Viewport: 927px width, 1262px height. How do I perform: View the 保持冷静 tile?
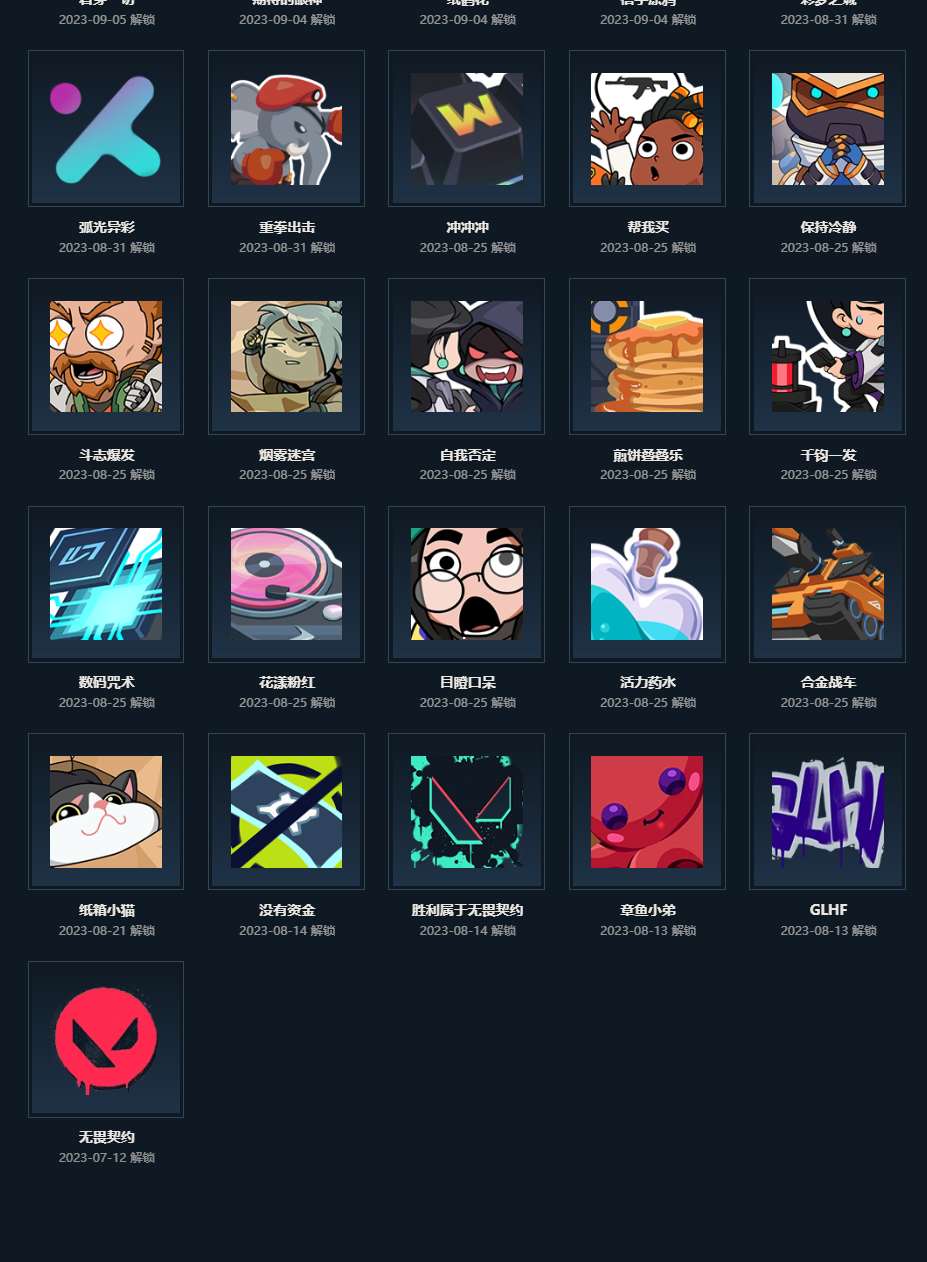click(827, 129)
